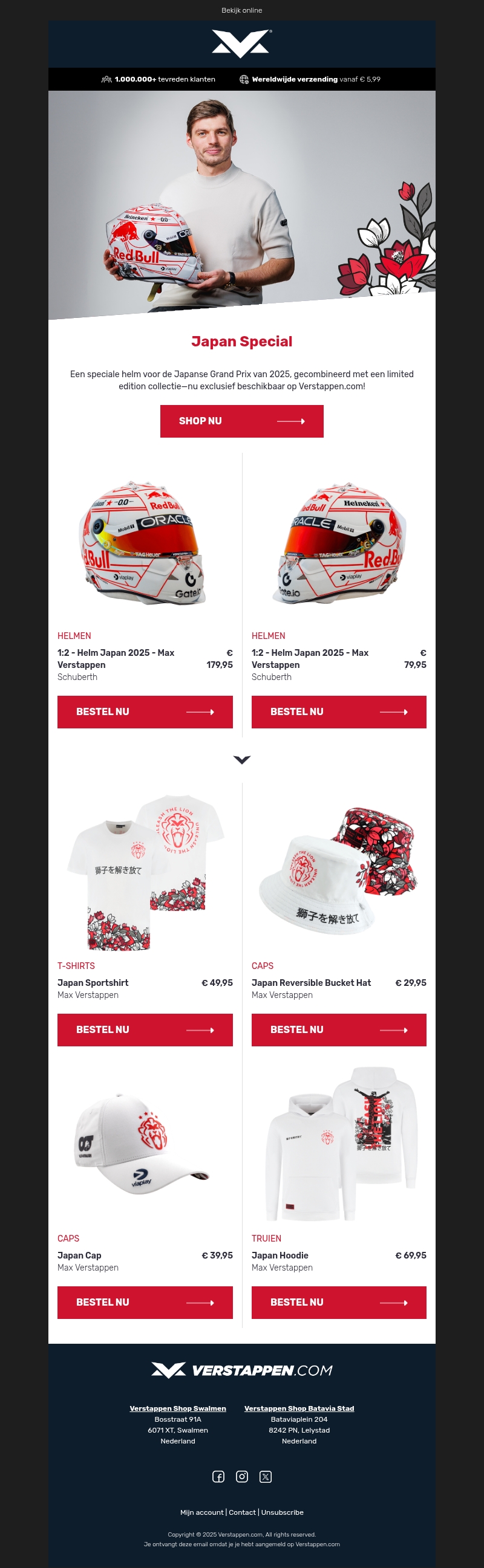Order the Japan Hoodie
This screenshot has width=484, height=1568.
(338, 1302)
